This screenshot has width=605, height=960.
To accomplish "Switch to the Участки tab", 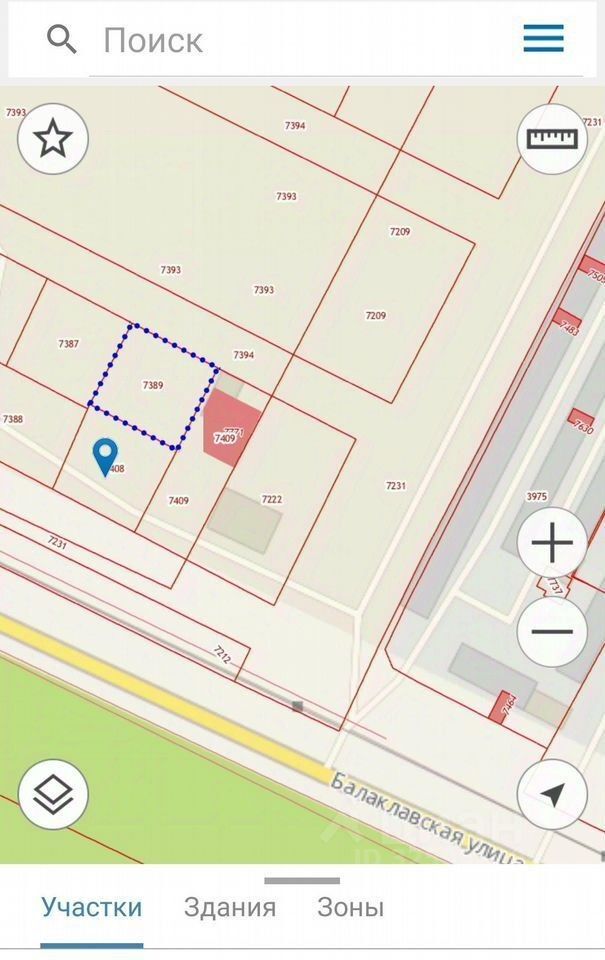I will coord(91,908).
